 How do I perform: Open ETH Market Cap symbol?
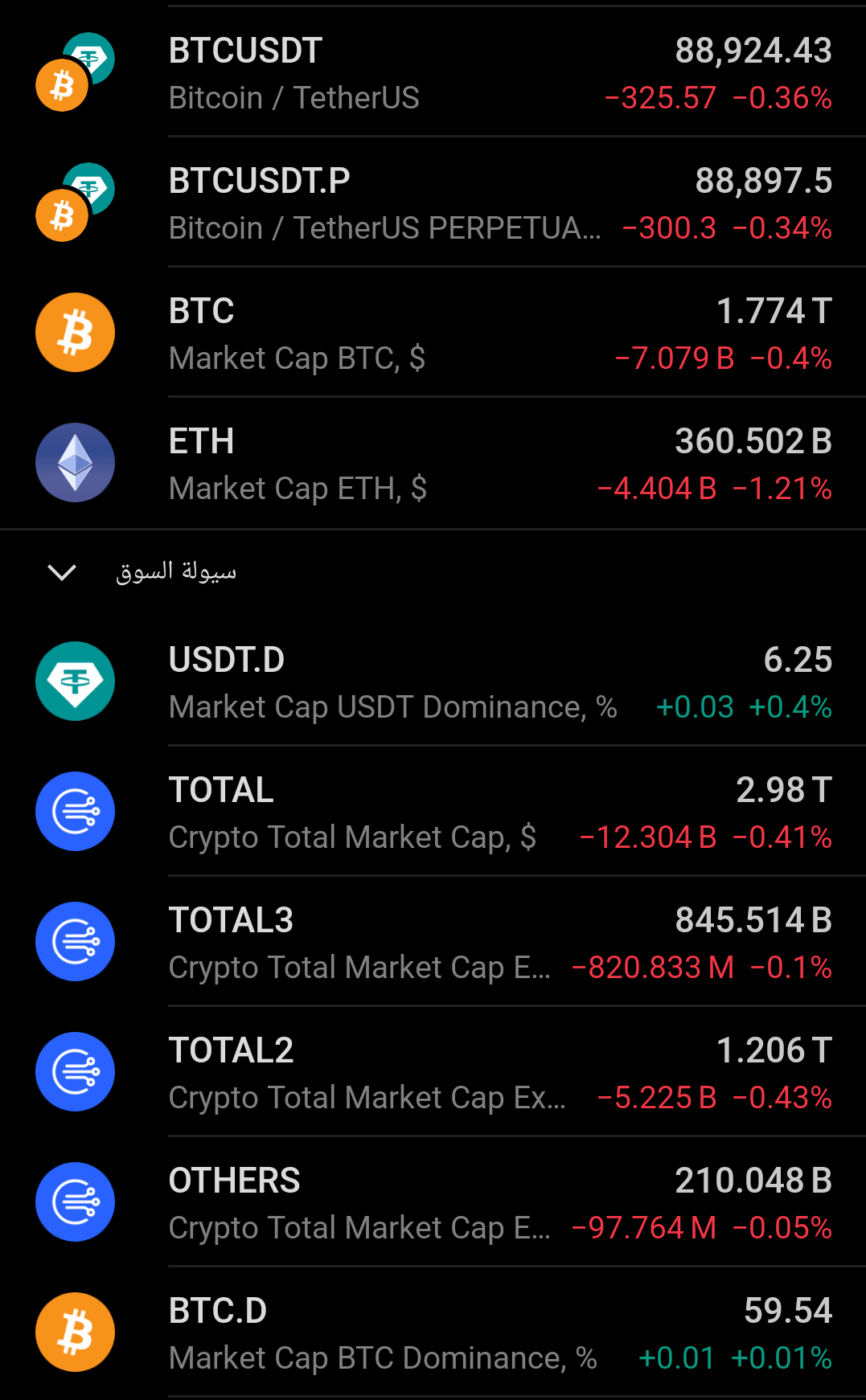point(433,464)
